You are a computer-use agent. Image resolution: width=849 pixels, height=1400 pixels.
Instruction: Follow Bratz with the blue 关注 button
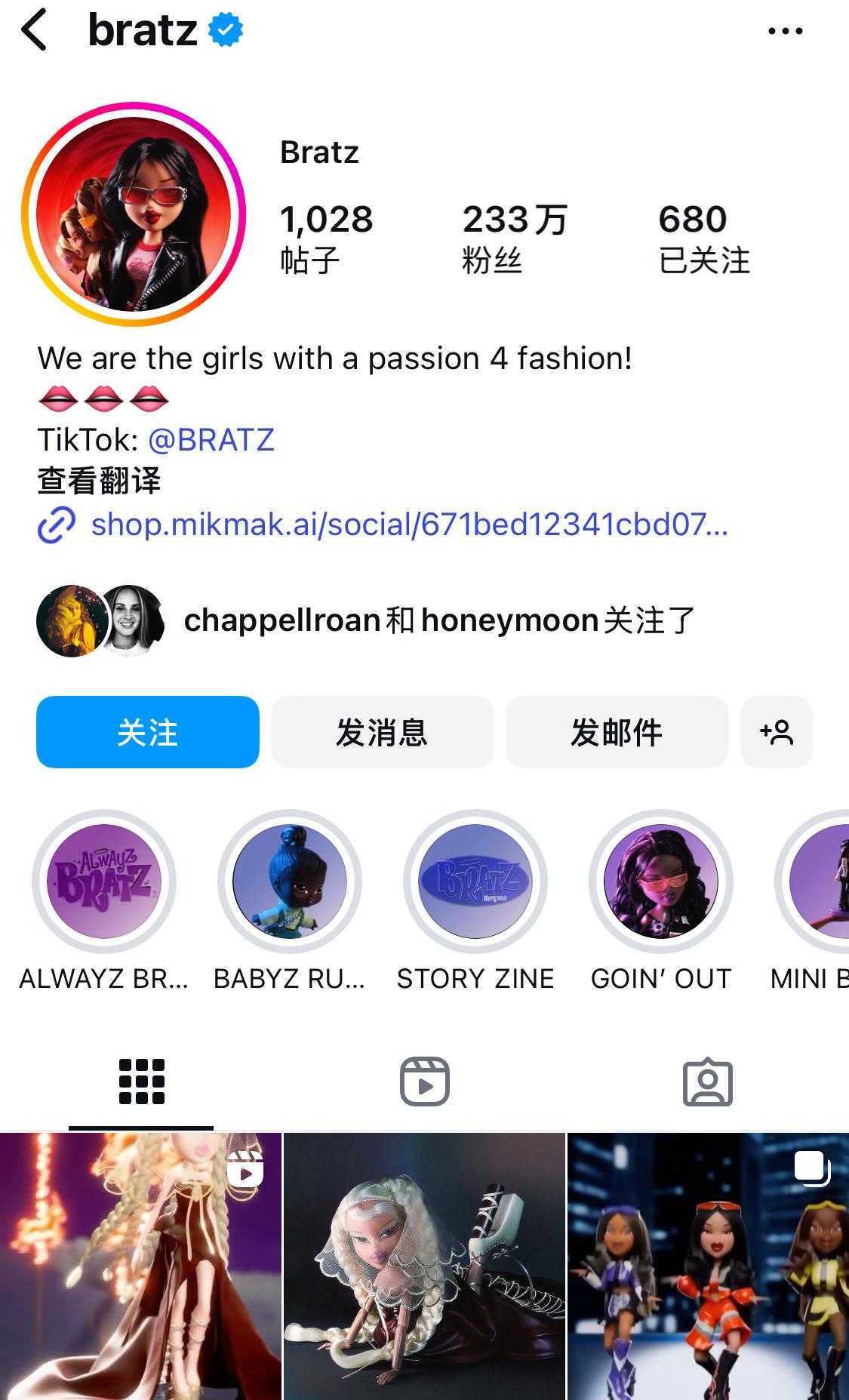click(148, 732)
